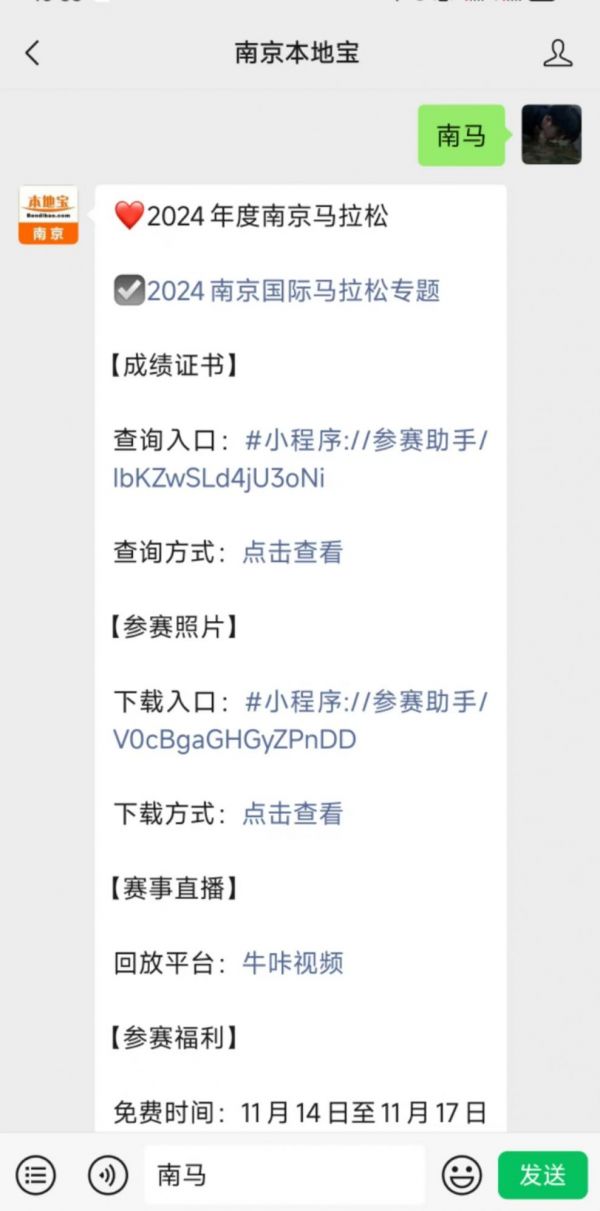The height and width of the screenshot is (1211, 600).
Task: Tap 点击查看 next to 下载方式
Action: (x=292, y=813)
